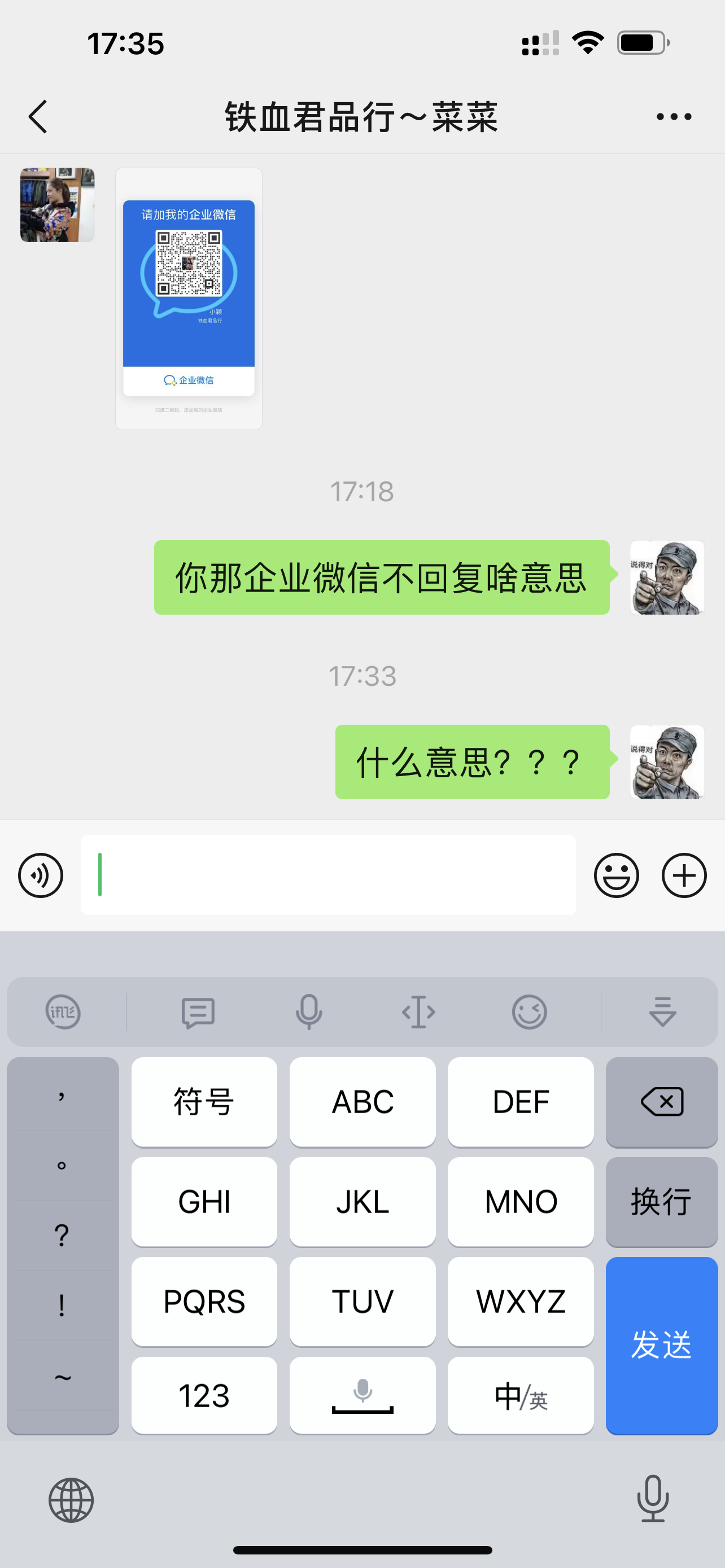Open the 符号 symbols keyboard
This screenshot has height=1568, width=725.
coord(204,1102)
